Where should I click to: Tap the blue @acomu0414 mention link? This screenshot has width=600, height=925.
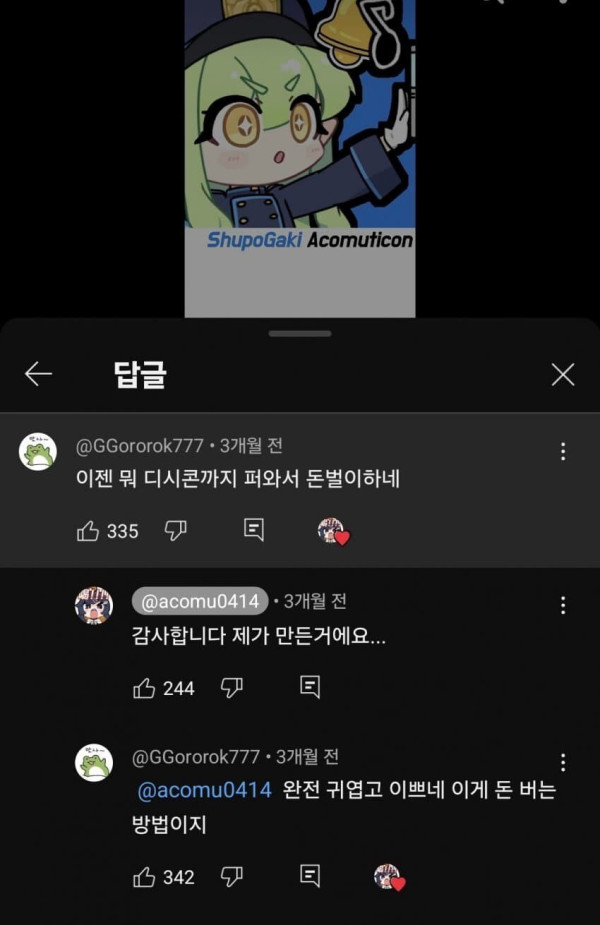pyautogui.click(x=204, y=790)
